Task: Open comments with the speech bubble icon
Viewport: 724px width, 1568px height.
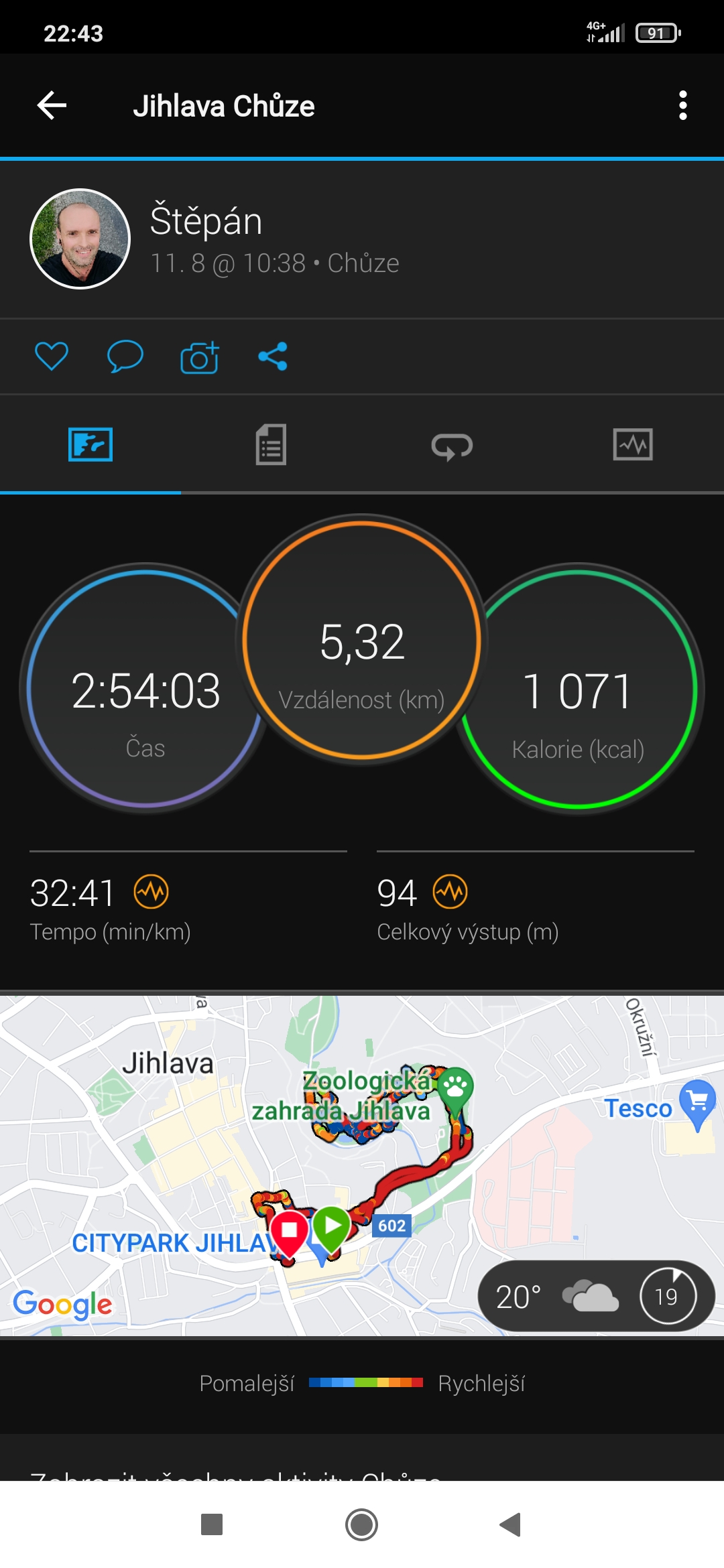Action: (125, 356)
